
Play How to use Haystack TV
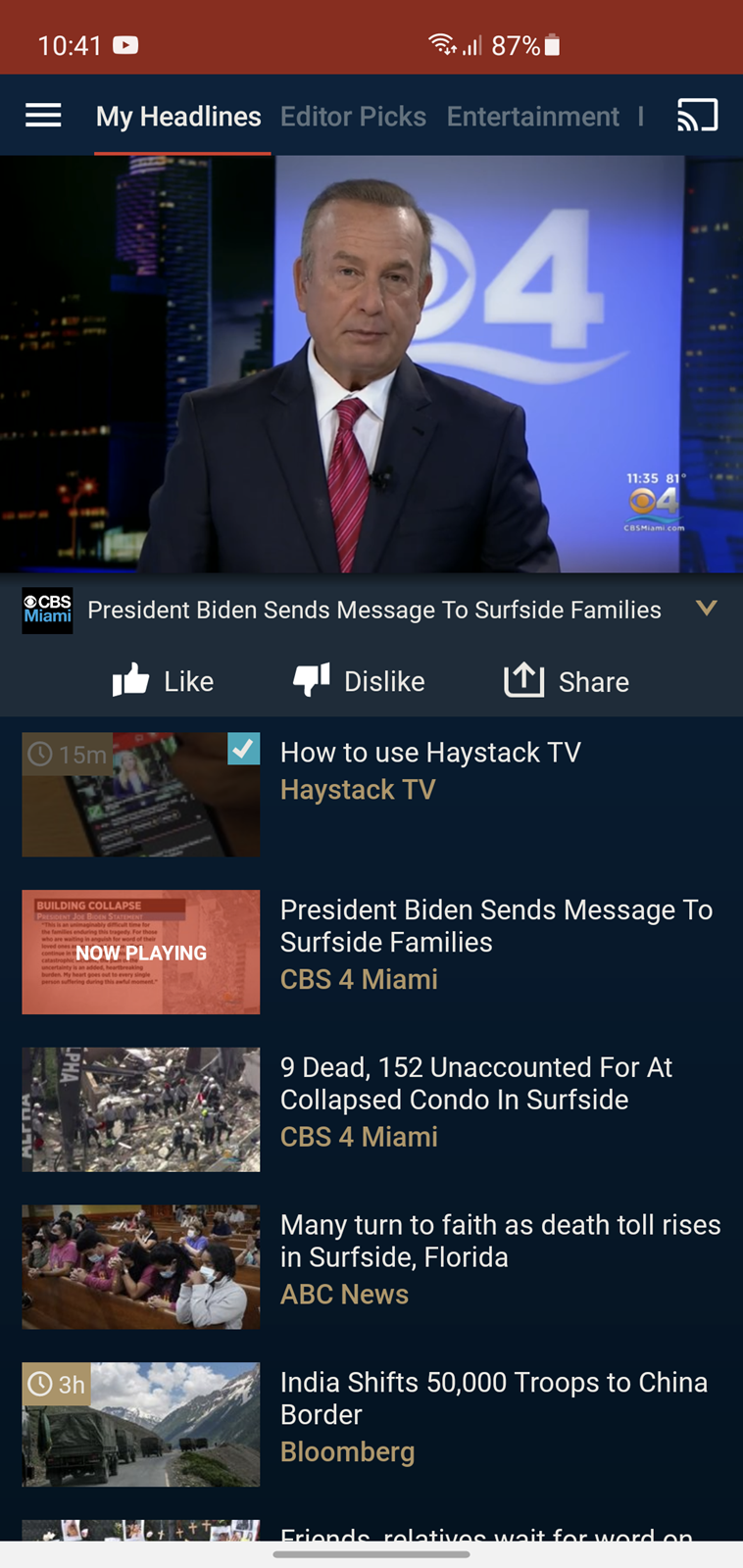click(x=371, y=795)
